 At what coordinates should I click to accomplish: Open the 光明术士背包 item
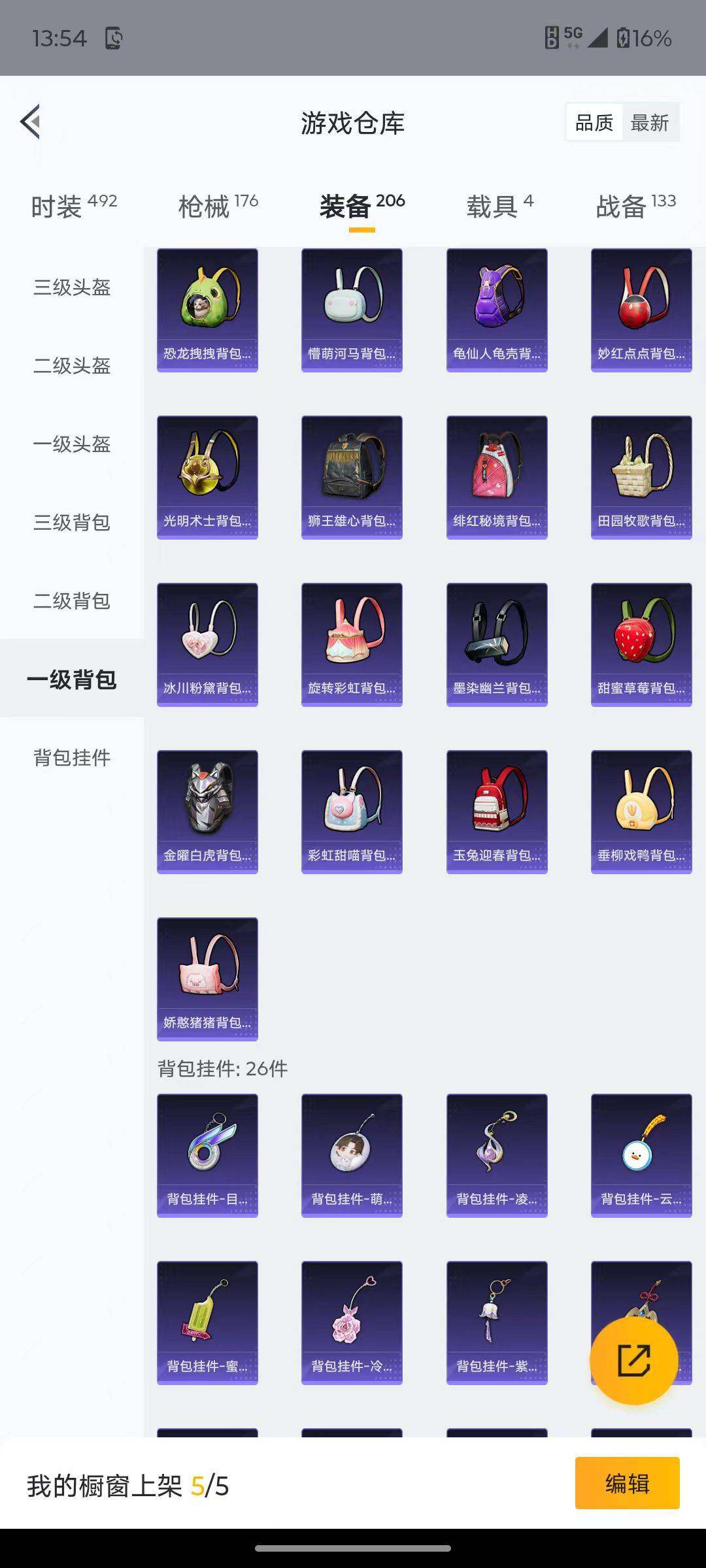click(x=207, y=474)
